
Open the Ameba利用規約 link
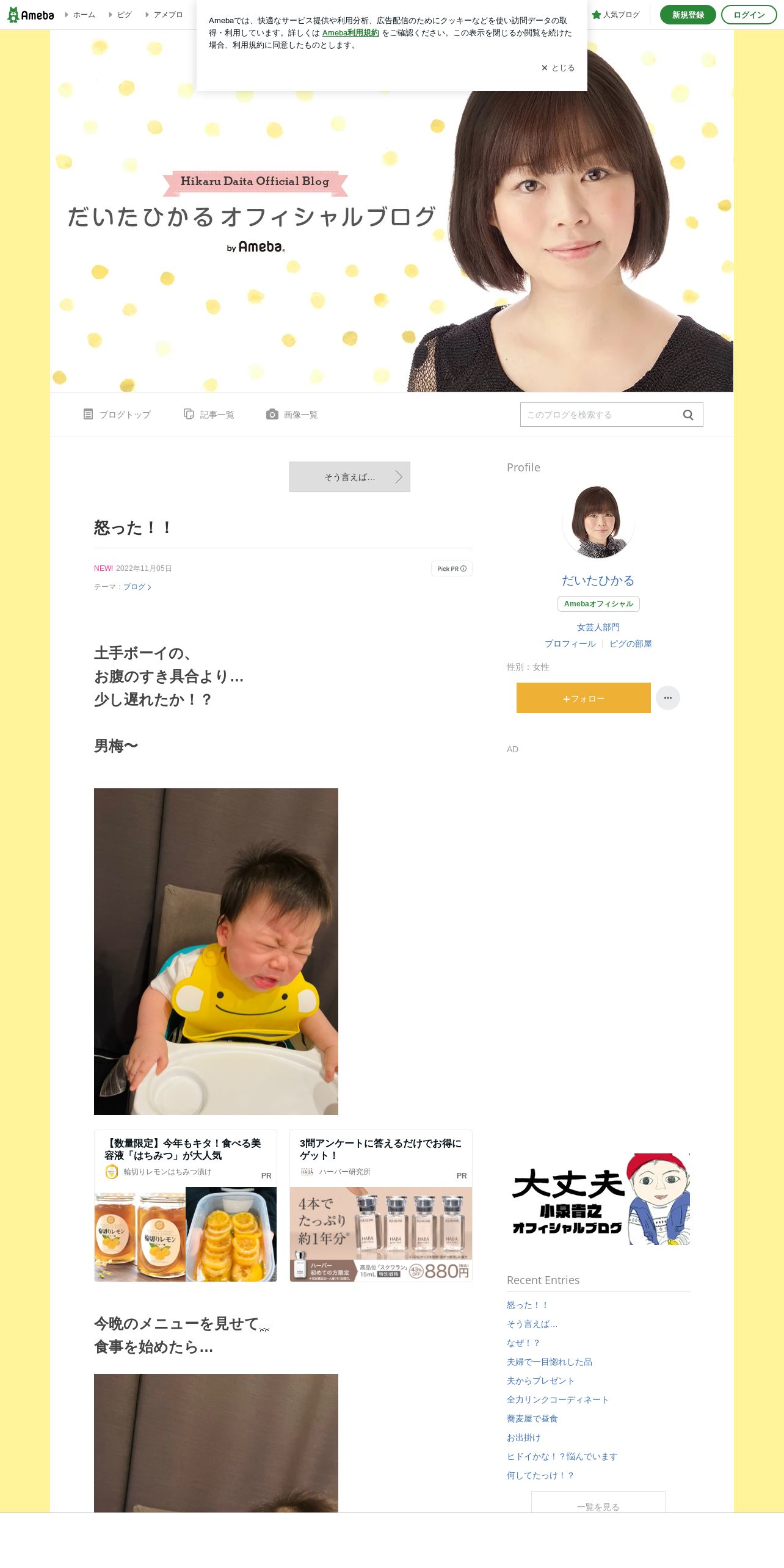pos(350,33)
